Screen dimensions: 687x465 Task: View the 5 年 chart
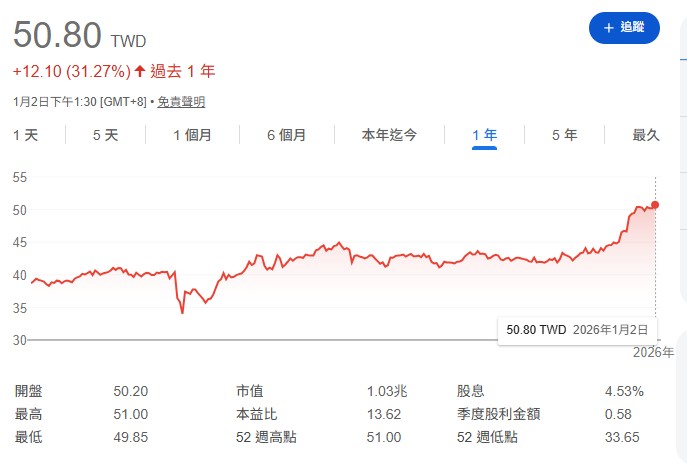(564, 135)
